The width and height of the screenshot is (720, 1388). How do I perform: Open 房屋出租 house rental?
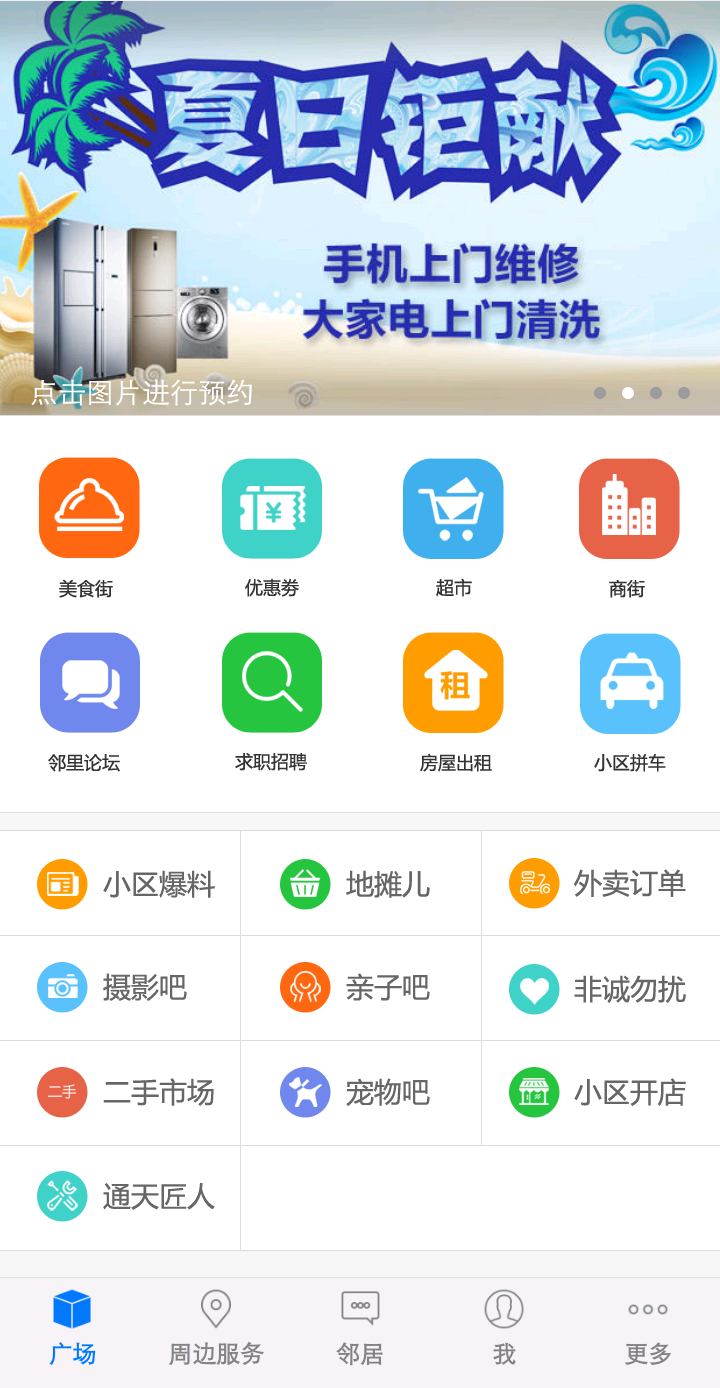[453, 682]
